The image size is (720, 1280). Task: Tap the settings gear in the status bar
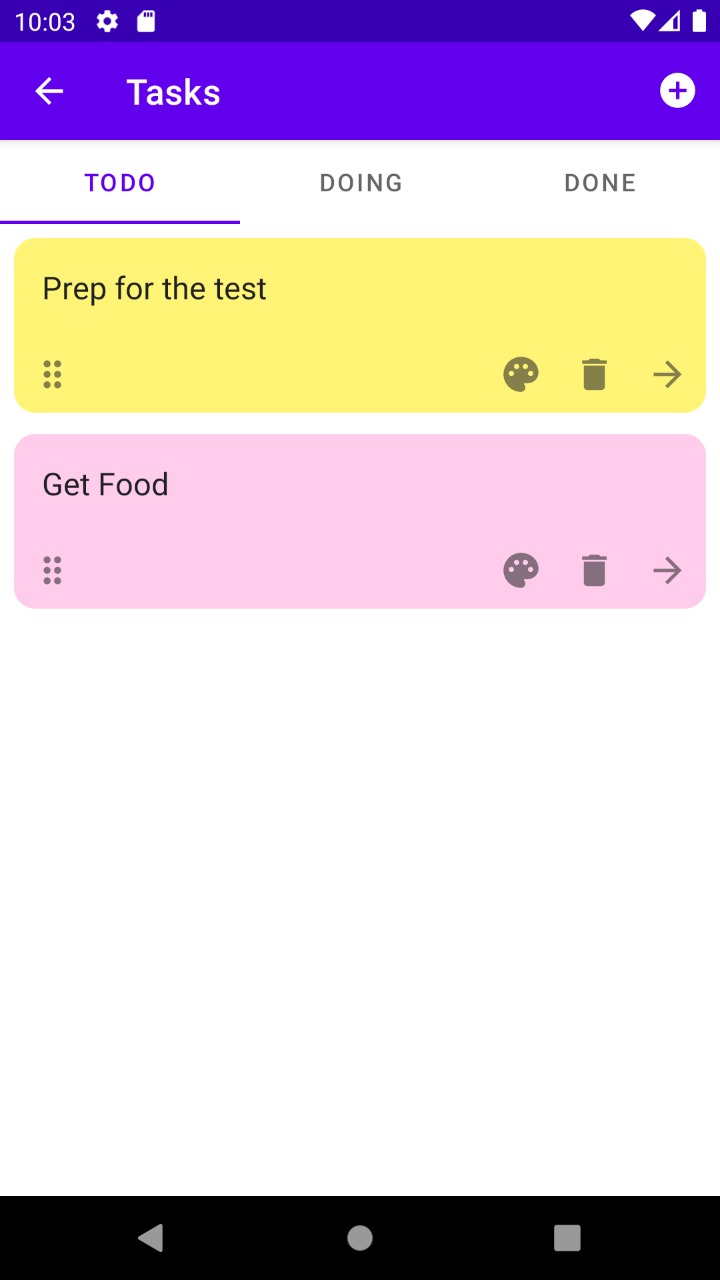[x=106, y=20]
